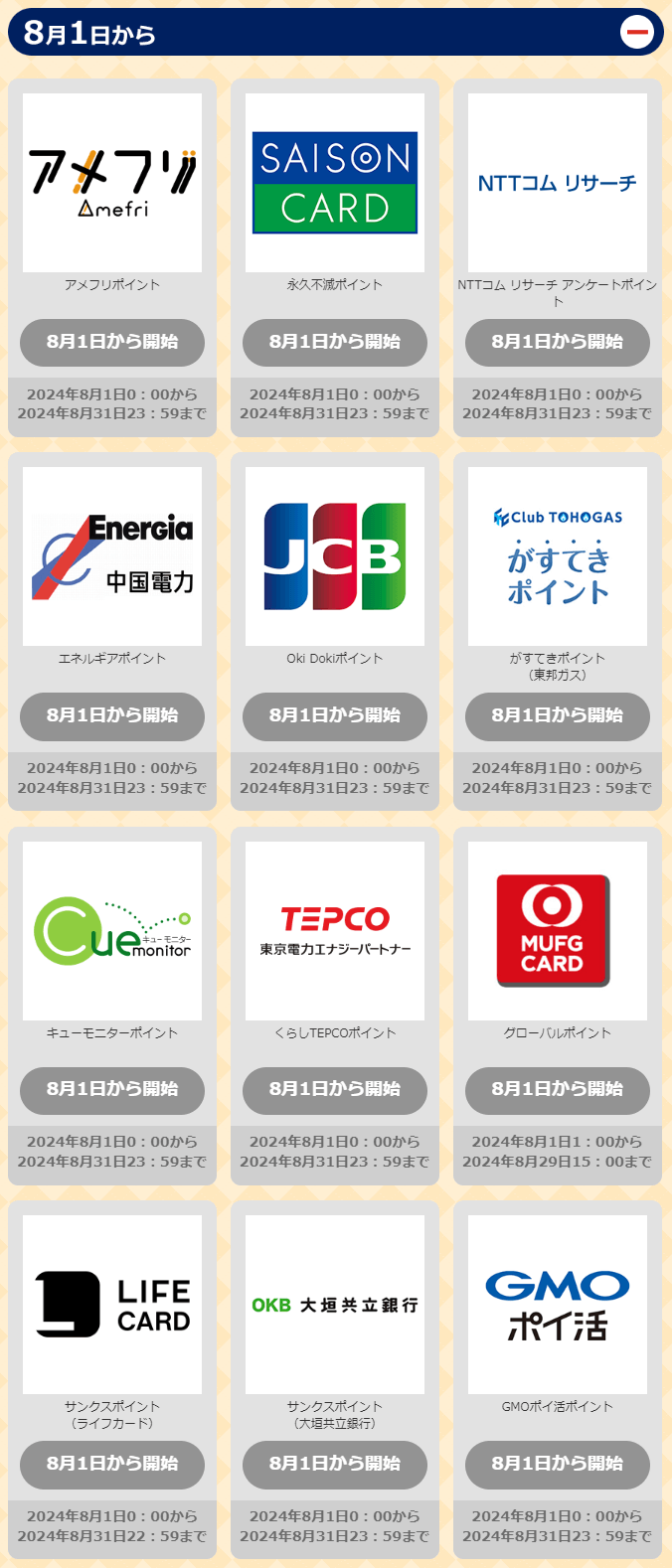Open the キューモニターポイント tile
Image resolution: width=672 pixels, height=1568 pixels.
[112, 931]
